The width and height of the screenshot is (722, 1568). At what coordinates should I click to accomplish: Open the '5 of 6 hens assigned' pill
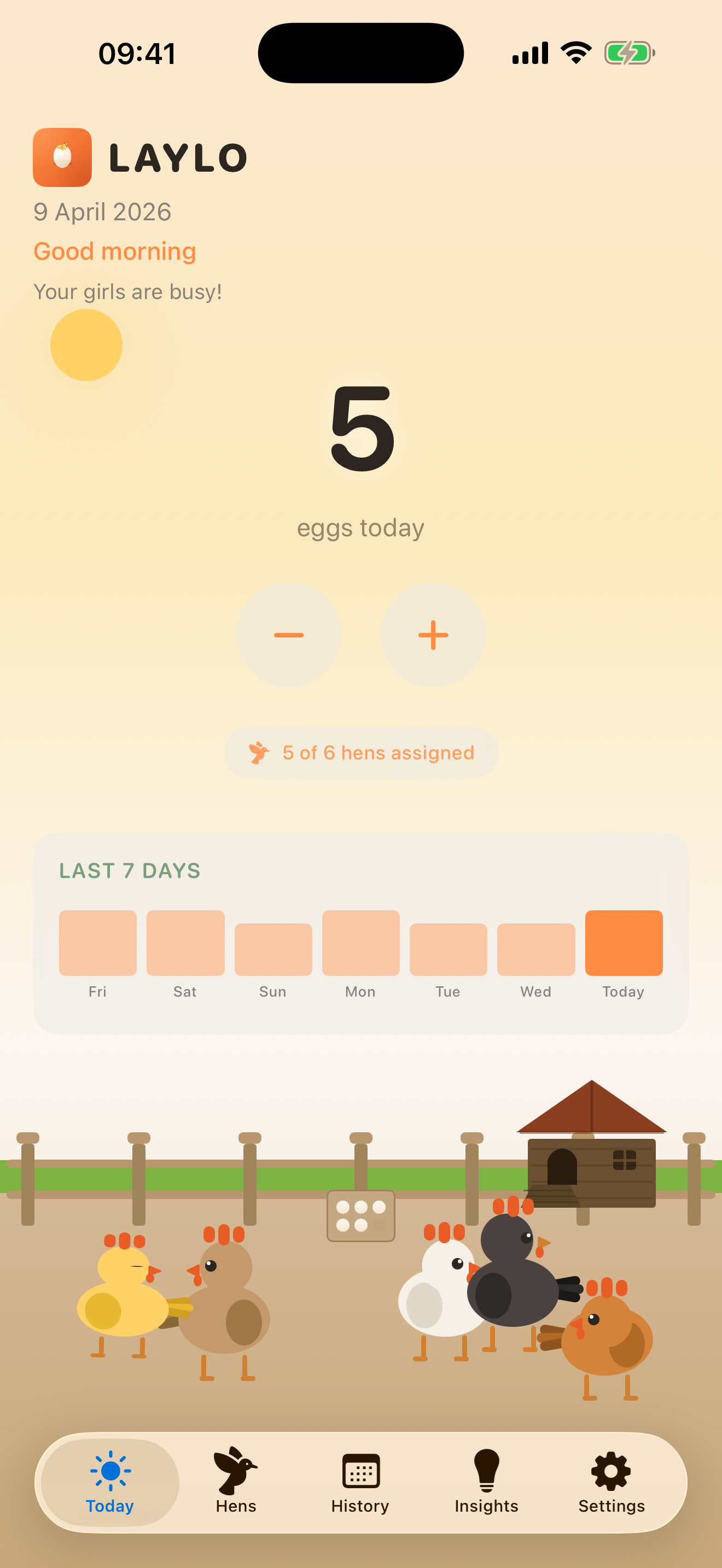click(361, 752)
